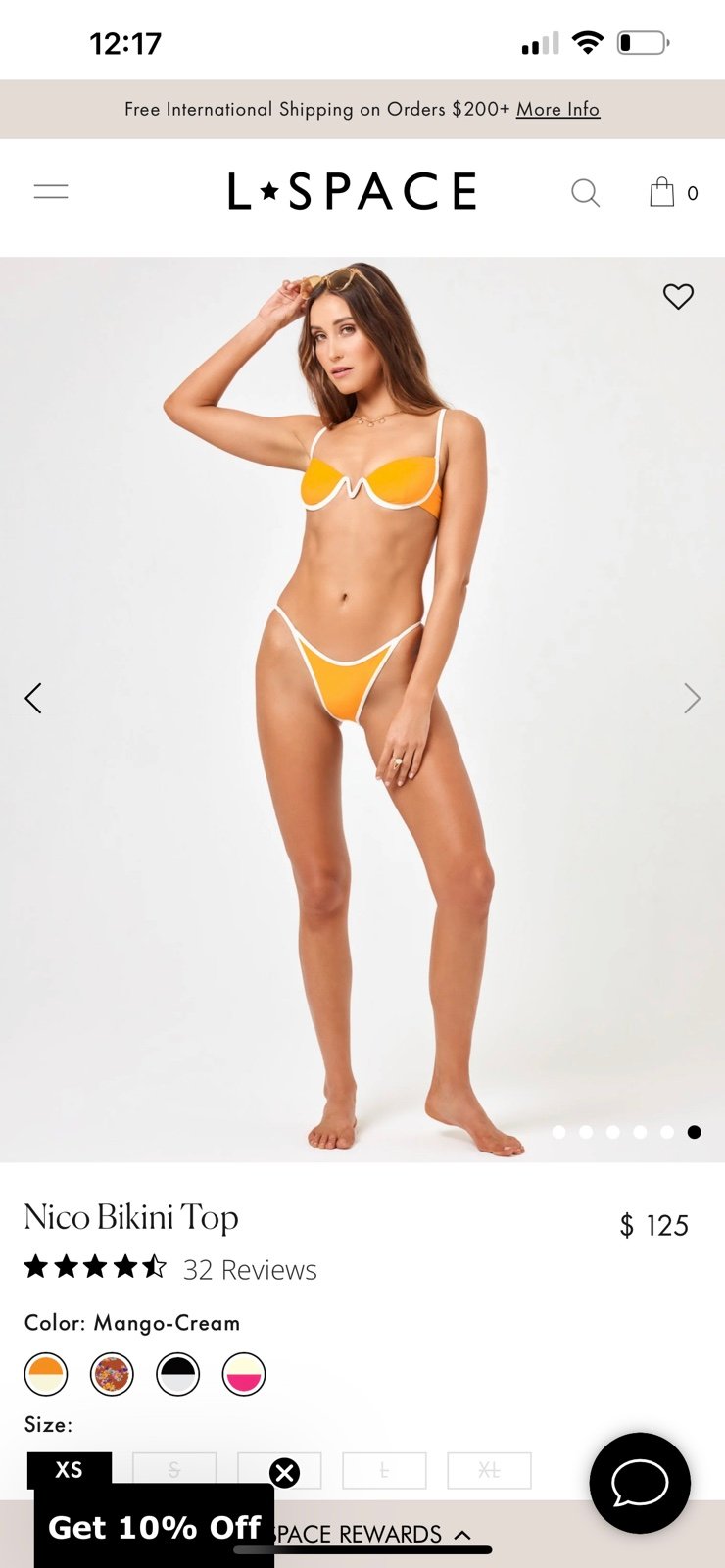The width and height of the screenshot is (725, 1568).
Task: View the shopping bag
Action: pos(673,192)
